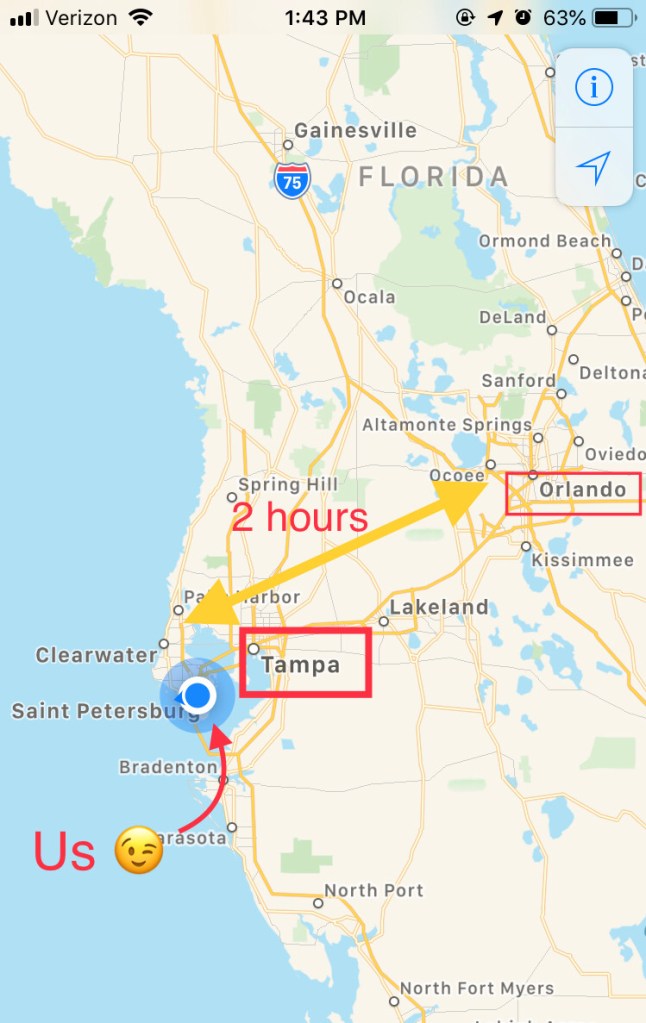The height and width of the screenshot is (1023, 646).
Task: Select the blue current location dot
Action: [198, 694]
